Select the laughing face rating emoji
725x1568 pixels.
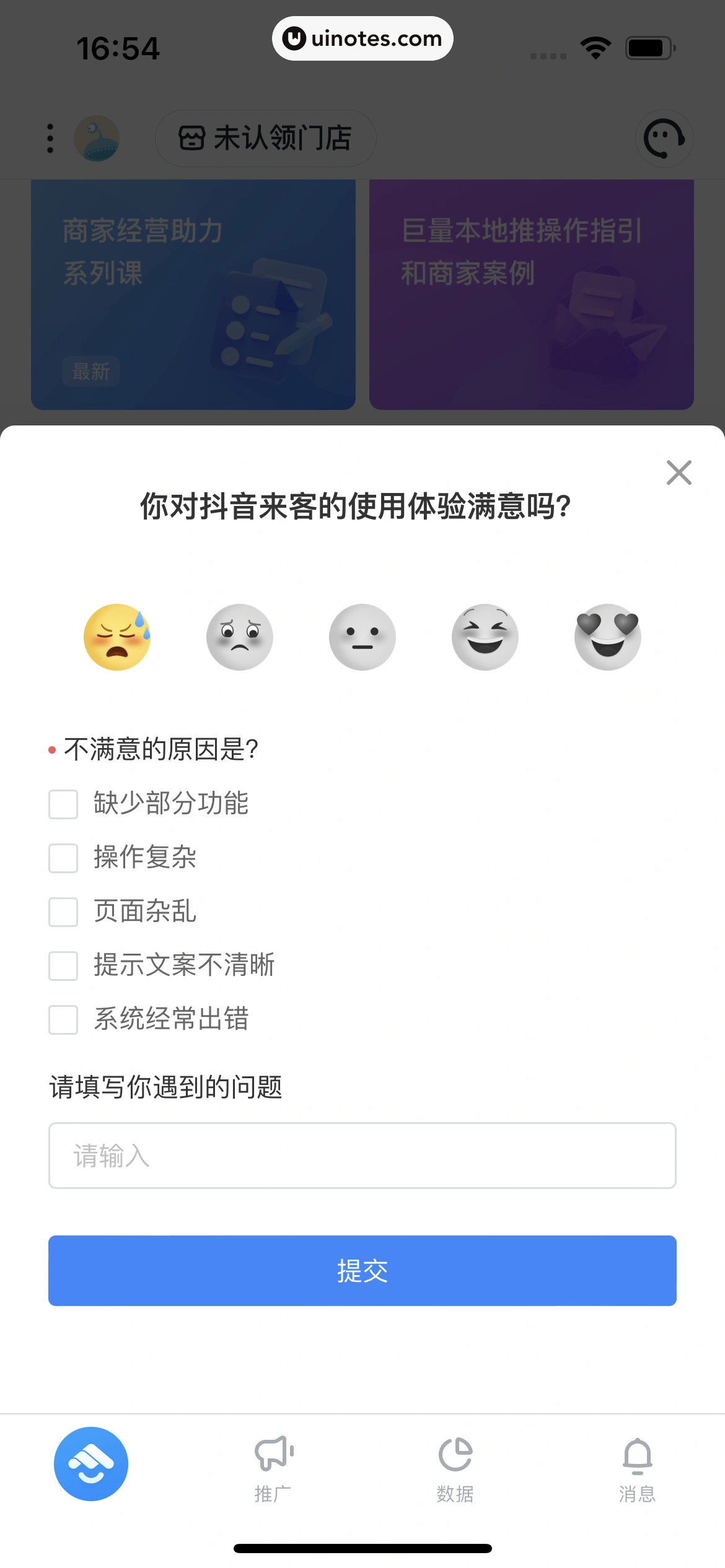(x=485, y=636)
